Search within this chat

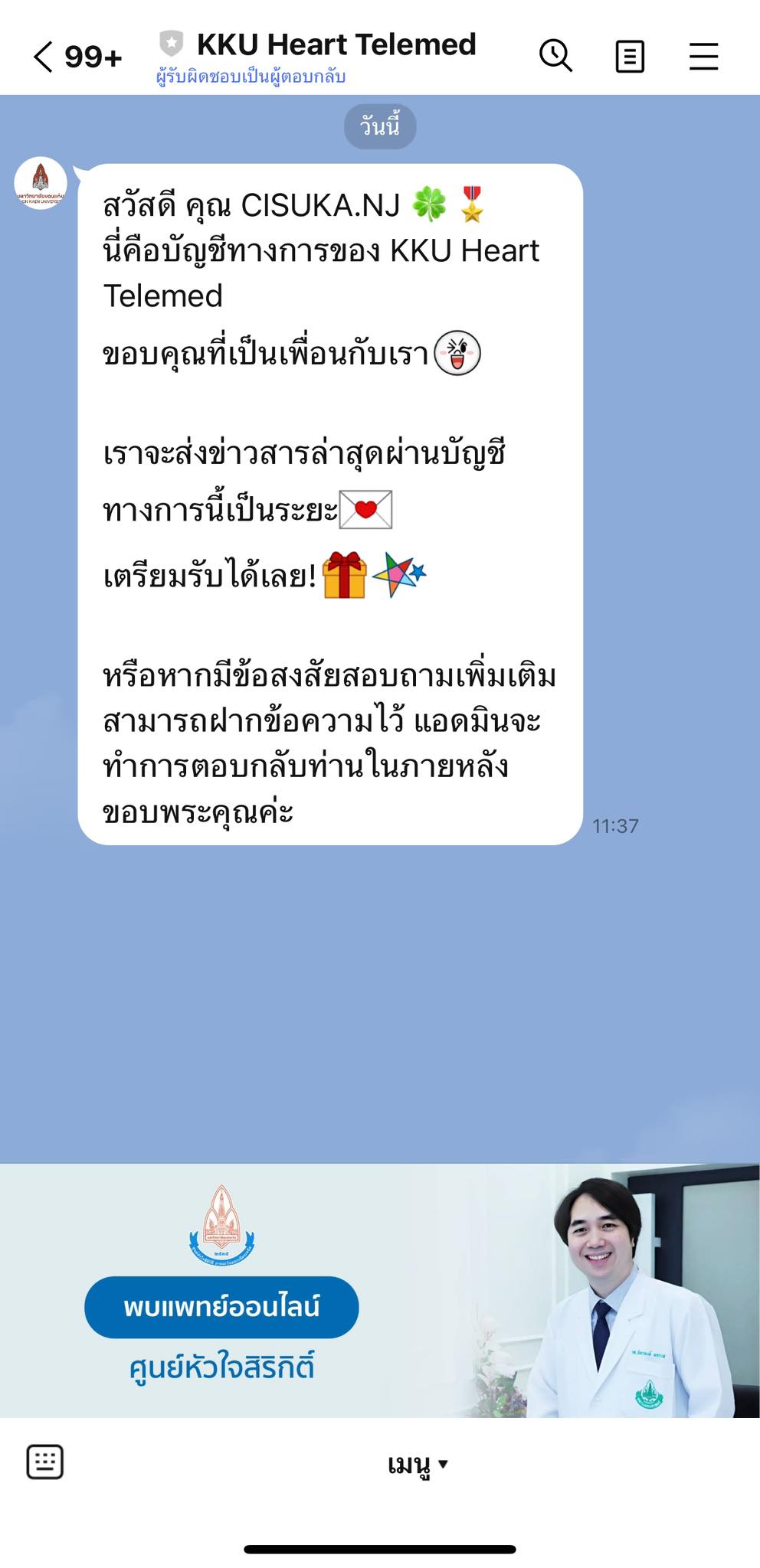click(555, 56)
